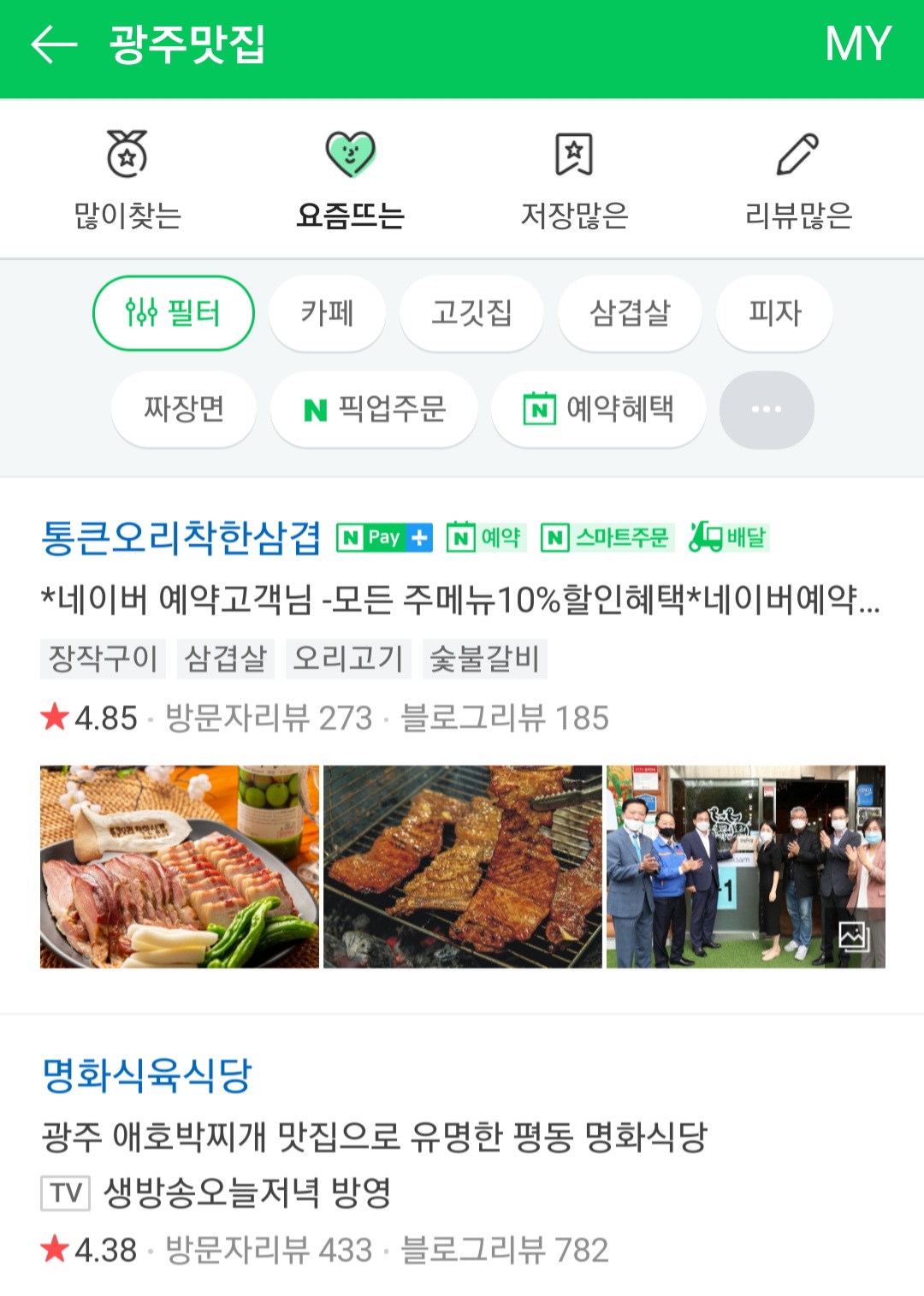The height and width of the screenshot is (1296, 924).
Task: Open the 통큰오리착한삼겹 restaurant listing
Action: tap(181, 538)
